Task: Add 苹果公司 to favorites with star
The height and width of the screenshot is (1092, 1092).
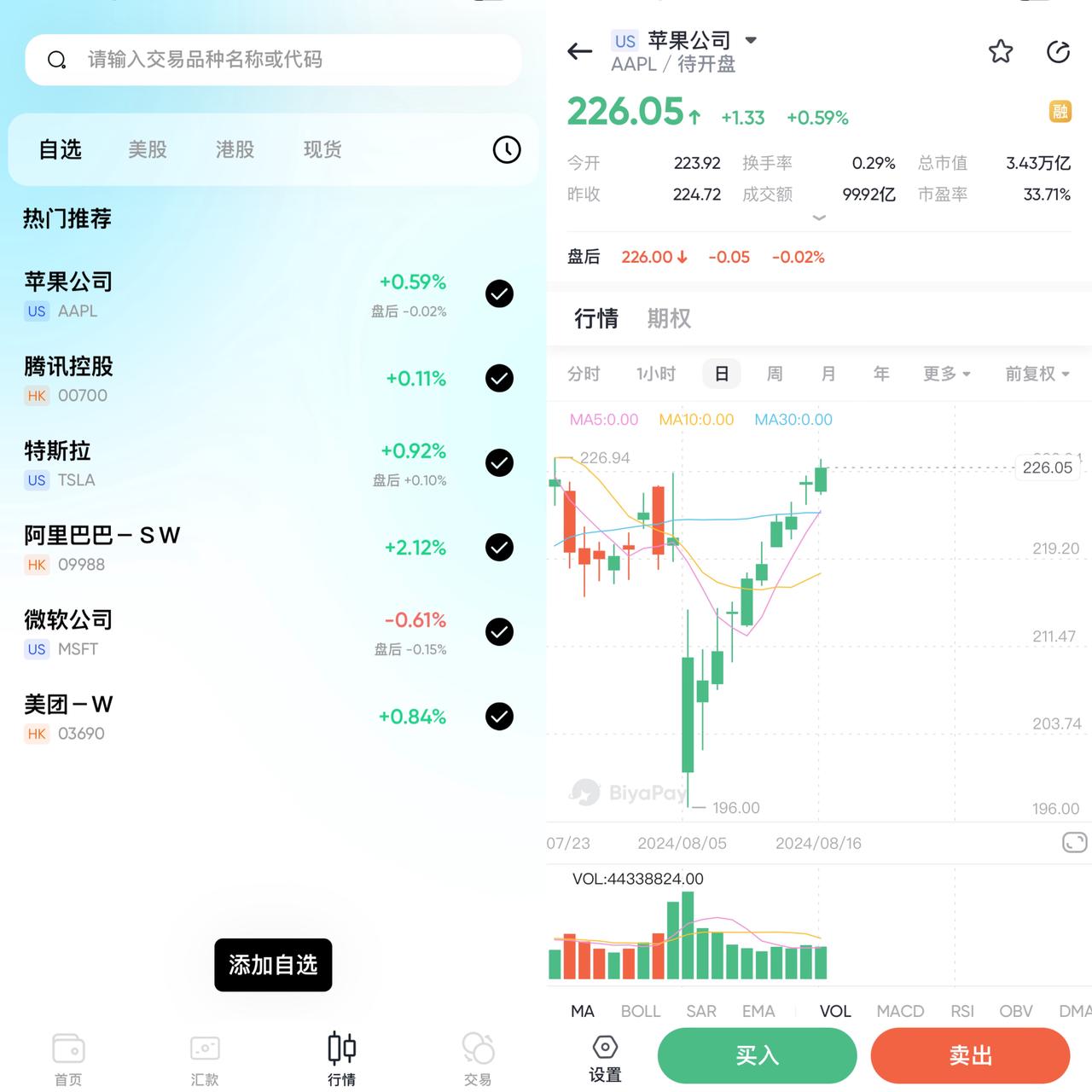Action: click(1001, 52)
